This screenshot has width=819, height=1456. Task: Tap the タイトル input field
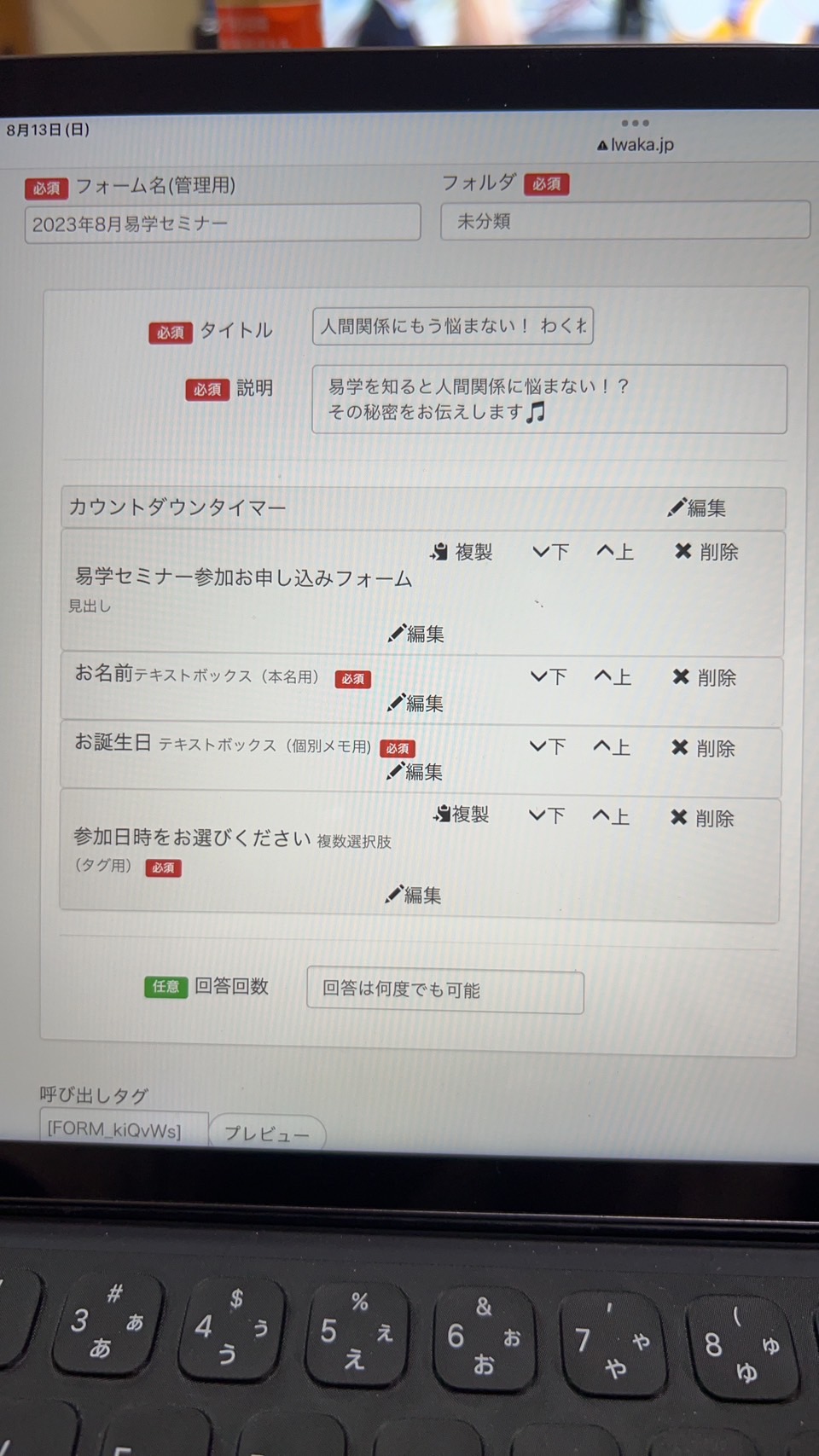pos(453,326)
